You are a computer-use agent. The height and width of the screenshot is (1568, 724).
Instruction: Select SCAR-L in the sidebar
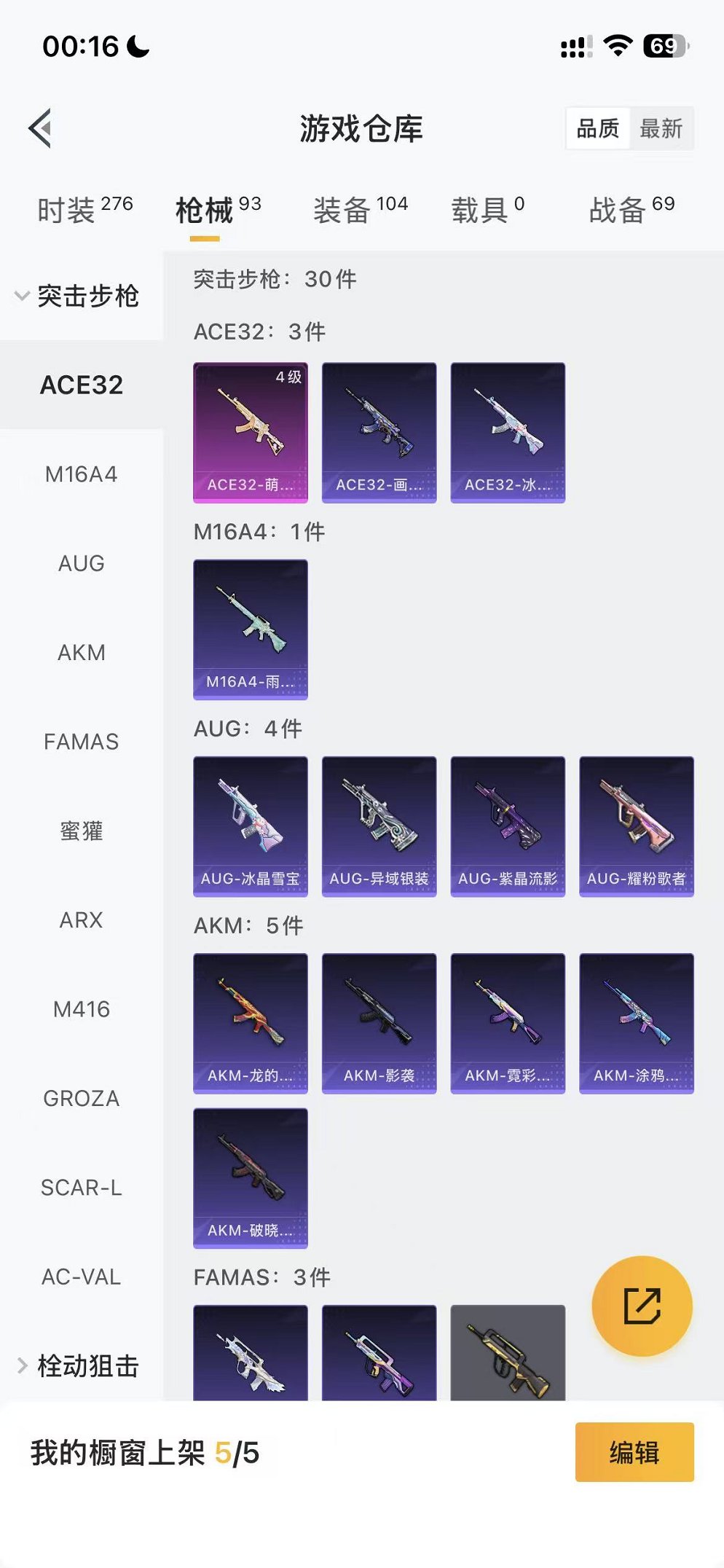[x=81, y=1188]
